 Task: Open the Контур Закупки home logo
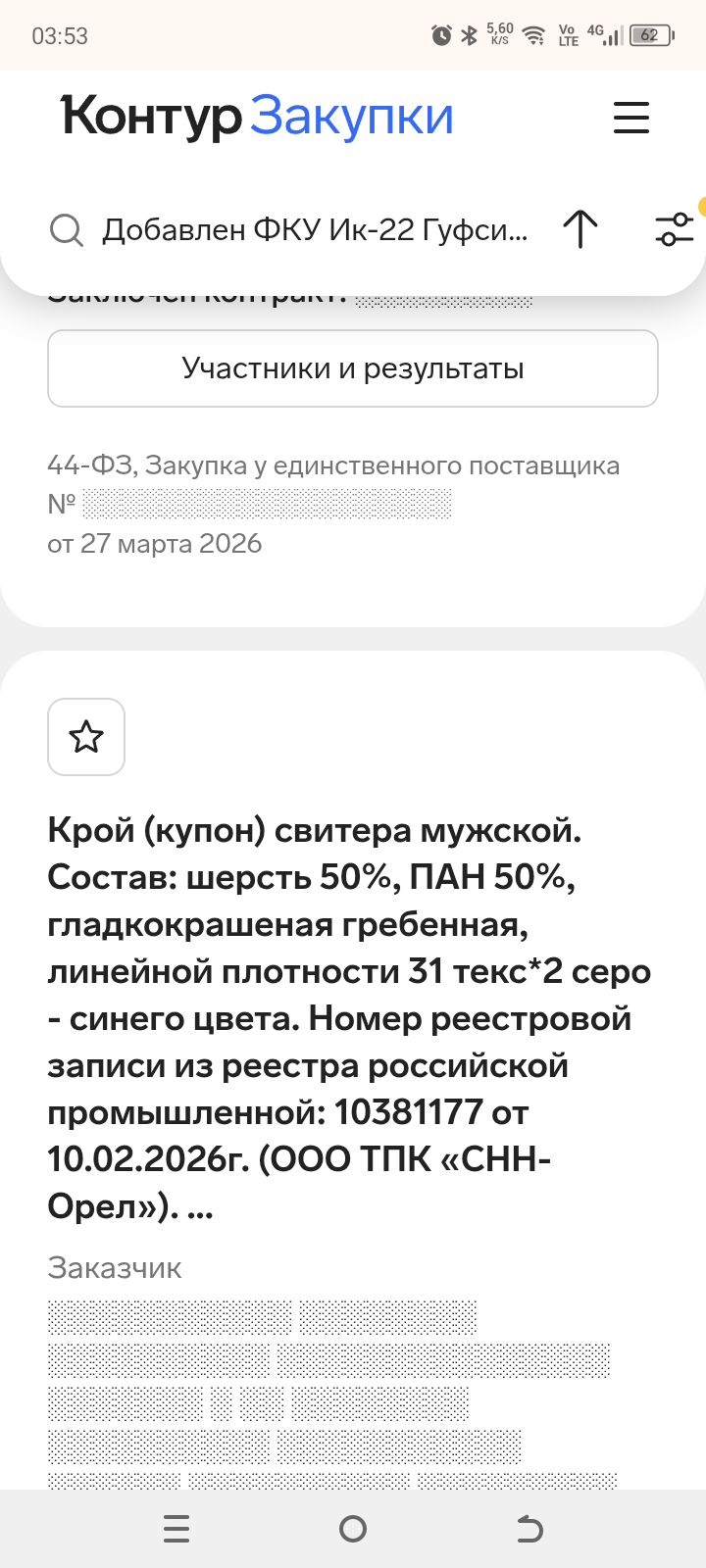click(258, 117)
